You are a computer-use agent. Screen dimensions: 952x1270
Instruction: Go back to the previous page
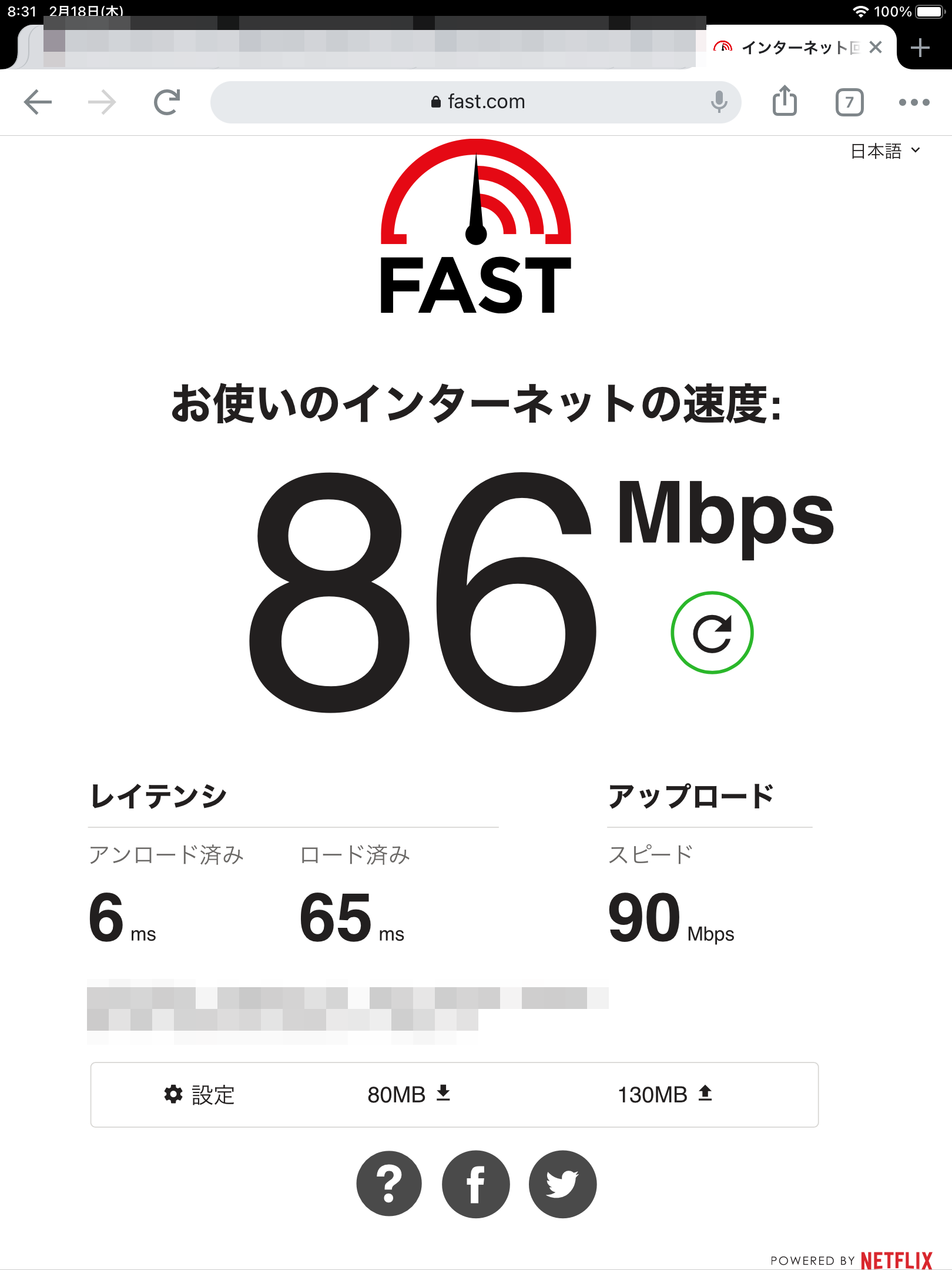point(38,102)
